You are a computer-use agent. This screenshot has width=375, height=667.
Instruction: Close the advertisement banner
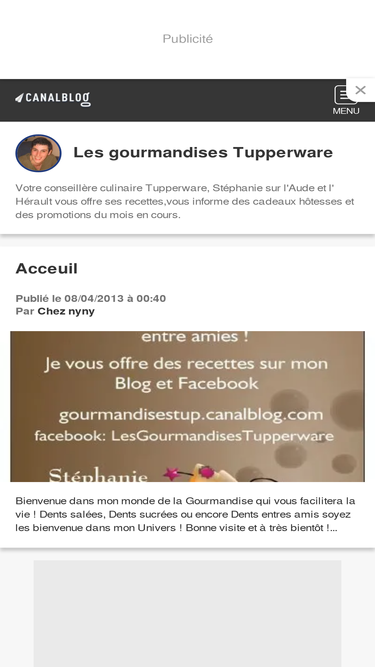pyautogui.click(x=360, y=90)
